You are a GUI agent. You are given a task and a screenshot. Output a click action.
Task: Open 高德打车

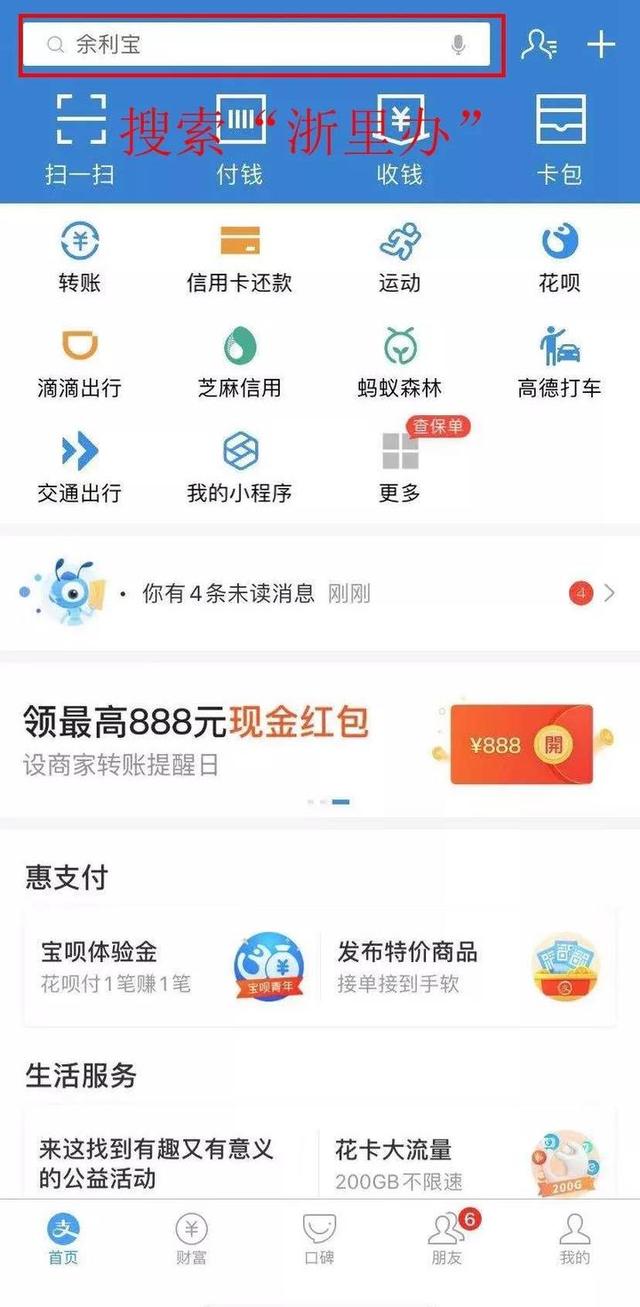pos(559,362)
